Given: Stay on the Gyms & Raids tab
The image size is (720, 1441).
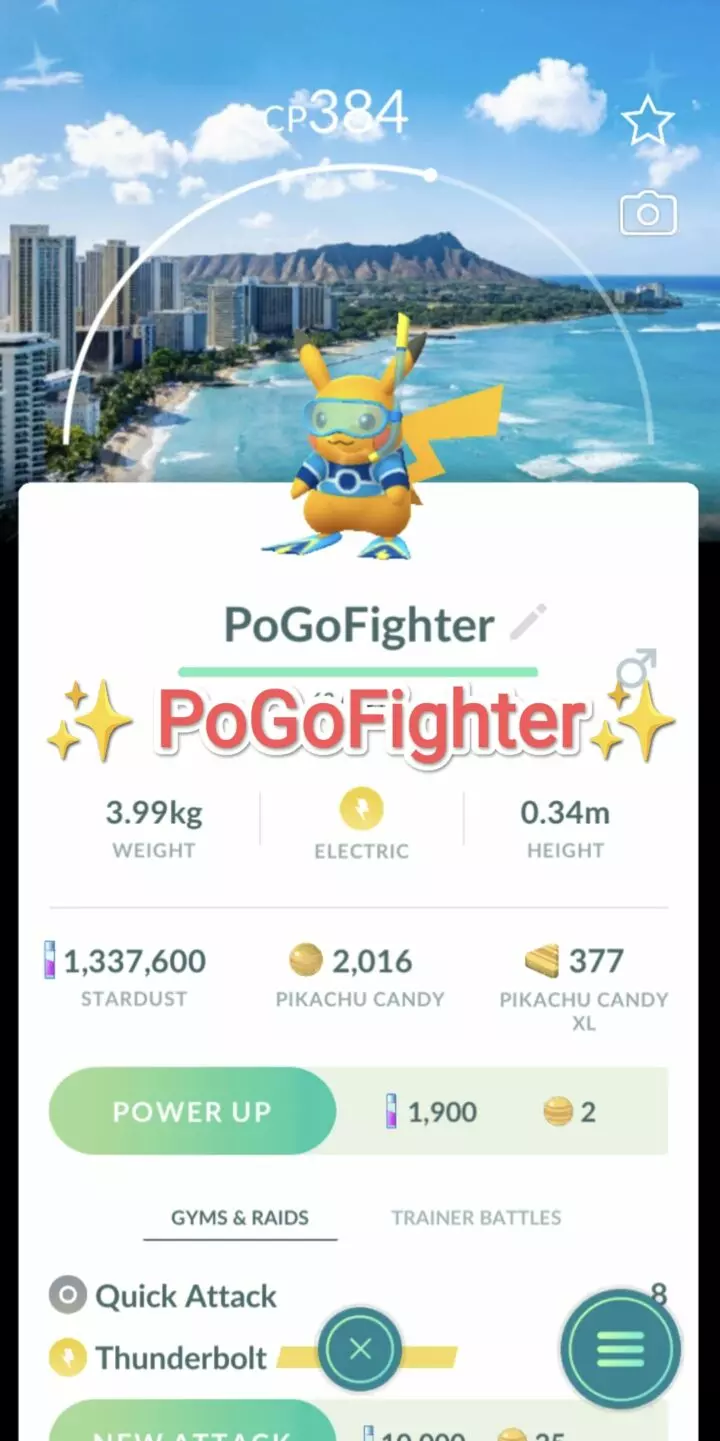Looking at the screenshot, I should pos(240,1217).
